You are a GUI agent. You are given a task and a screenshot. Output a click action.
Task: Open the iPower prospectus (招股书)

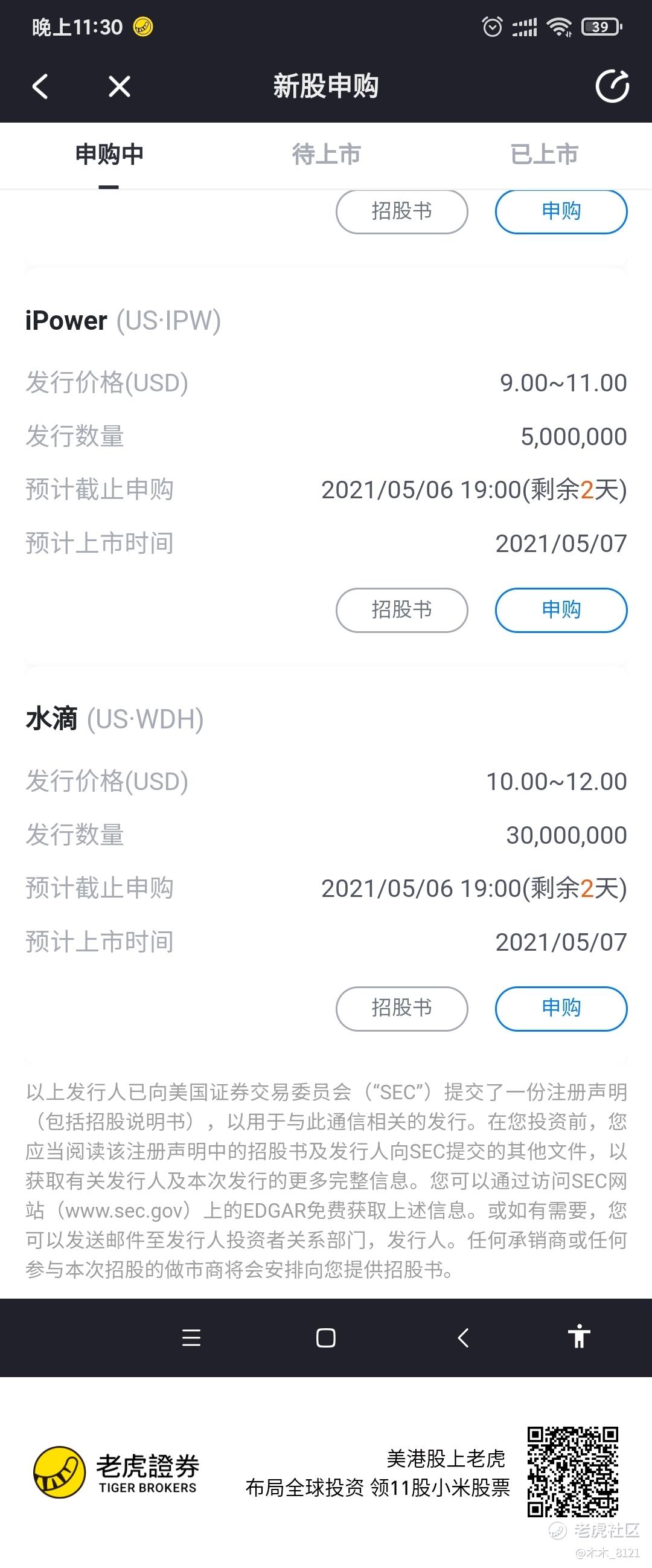(401, 609)
